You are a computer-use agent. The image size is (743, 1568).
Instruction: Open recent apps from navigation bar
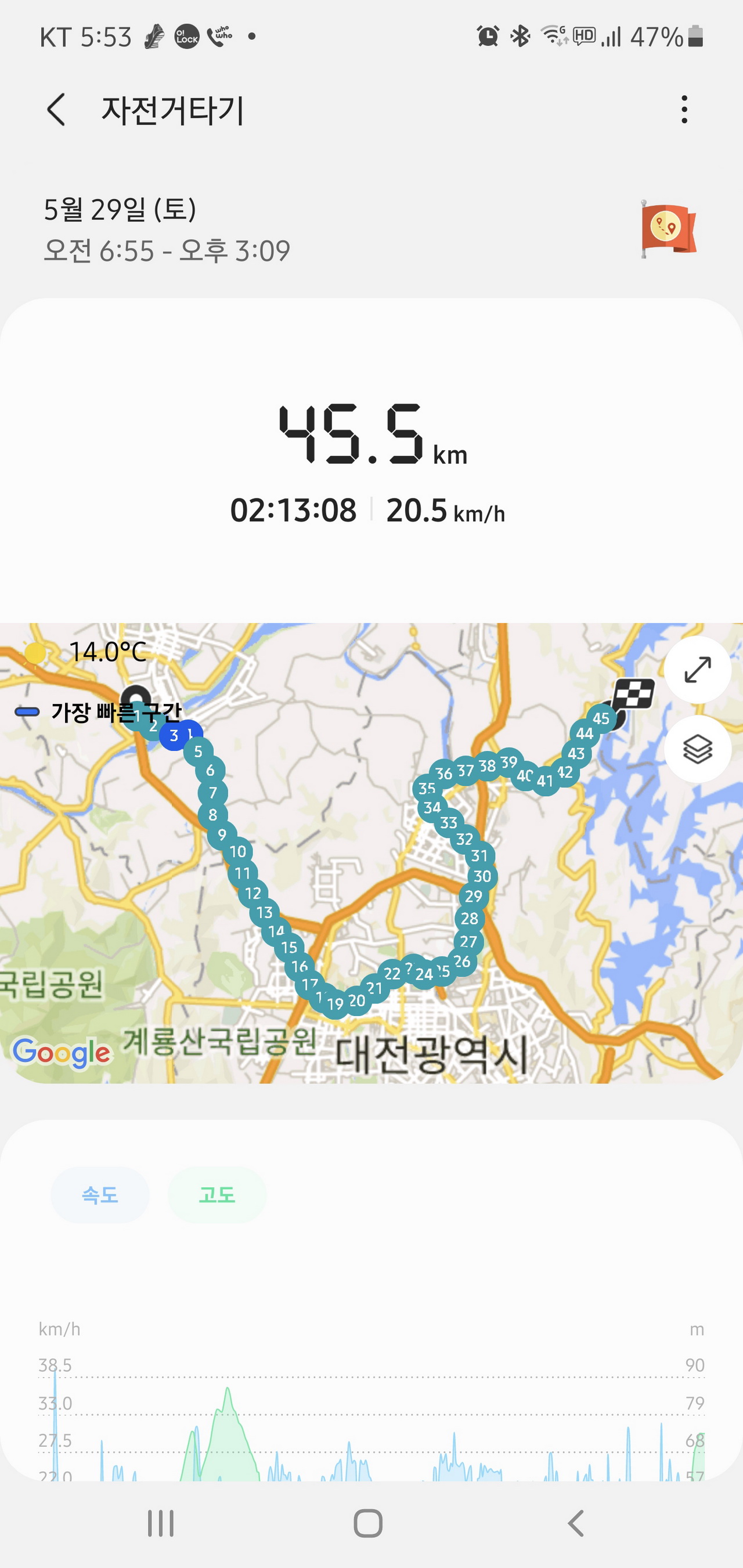pos(161,1523)
